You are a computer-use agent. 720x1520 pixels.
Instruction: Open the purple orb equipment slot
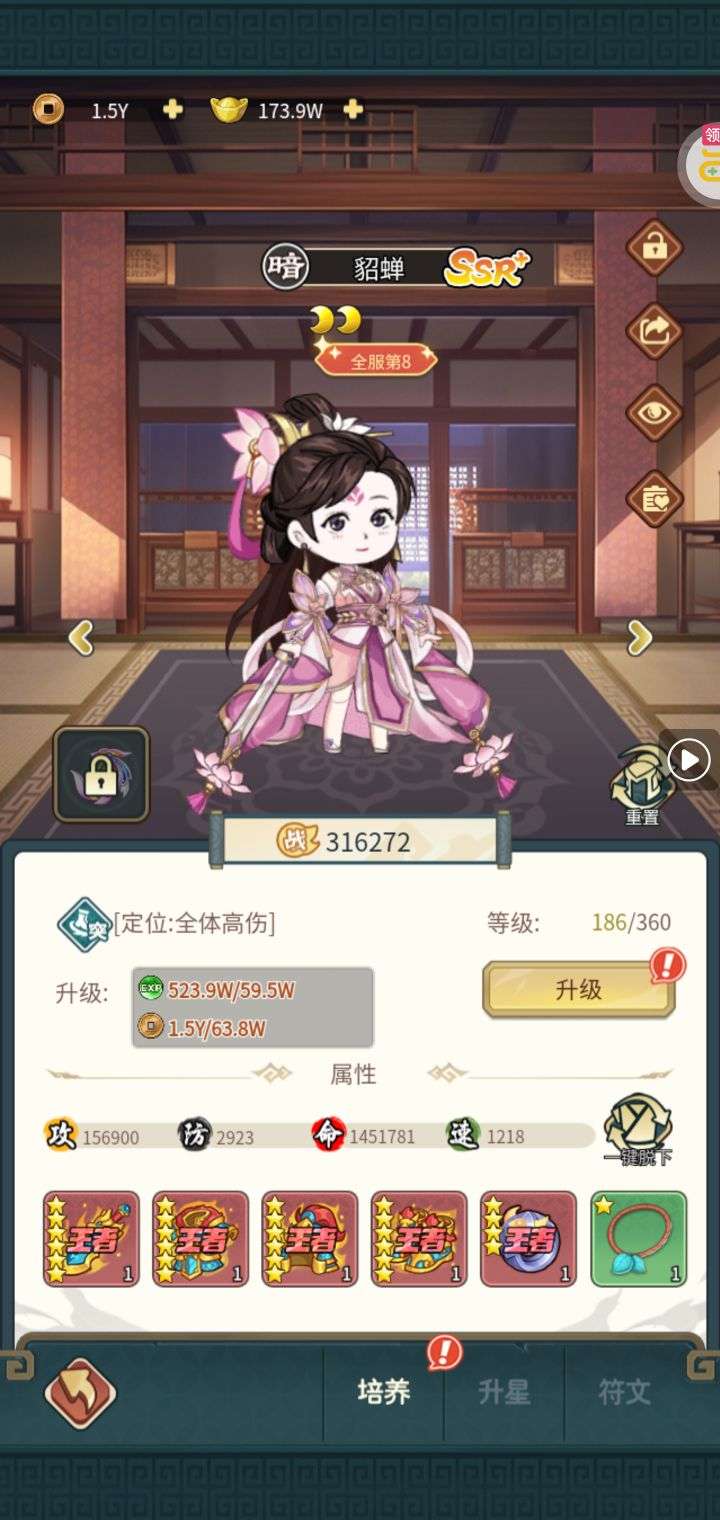tap(528, 1238)
